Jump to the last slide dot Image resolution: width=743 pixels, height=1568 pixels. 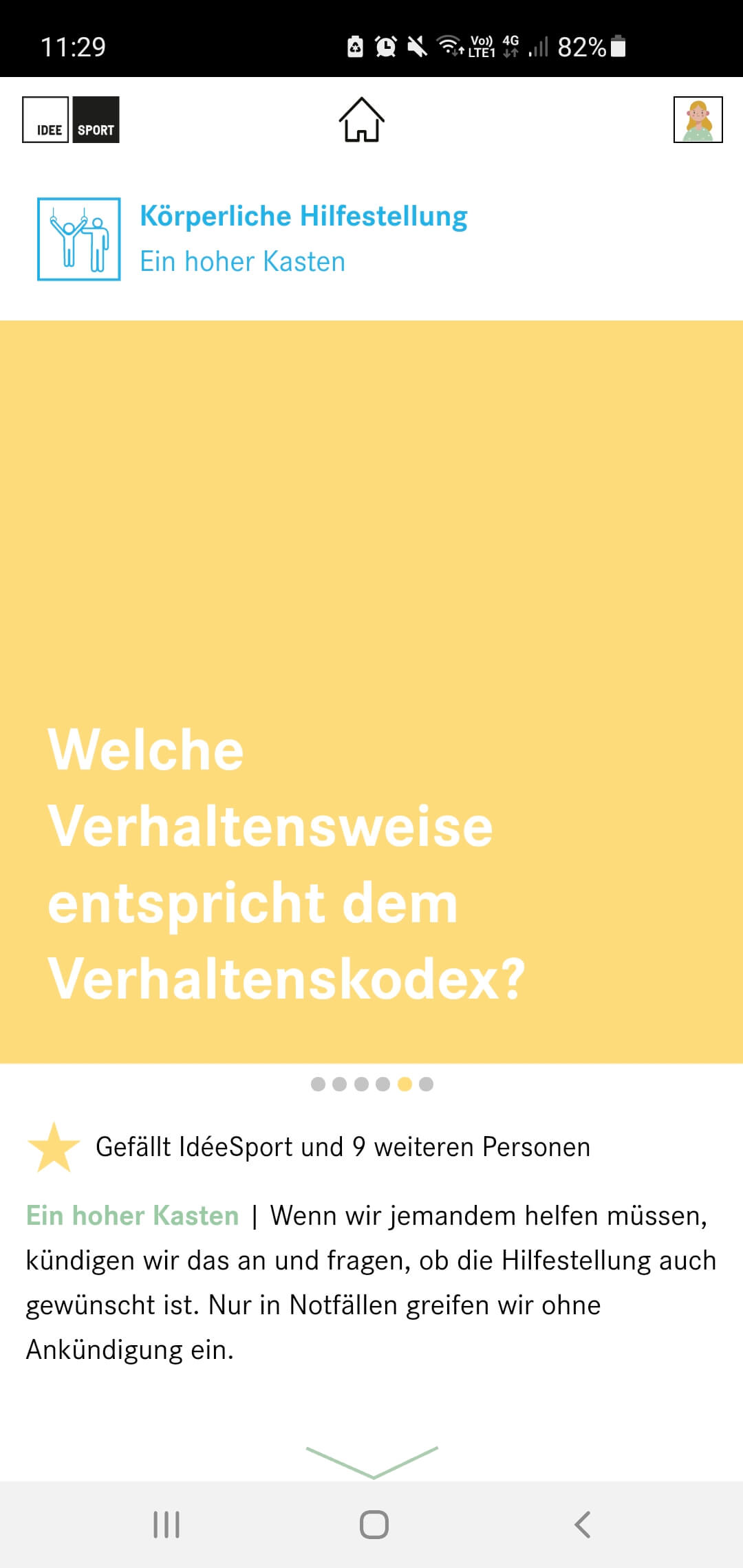[427, 1085]
